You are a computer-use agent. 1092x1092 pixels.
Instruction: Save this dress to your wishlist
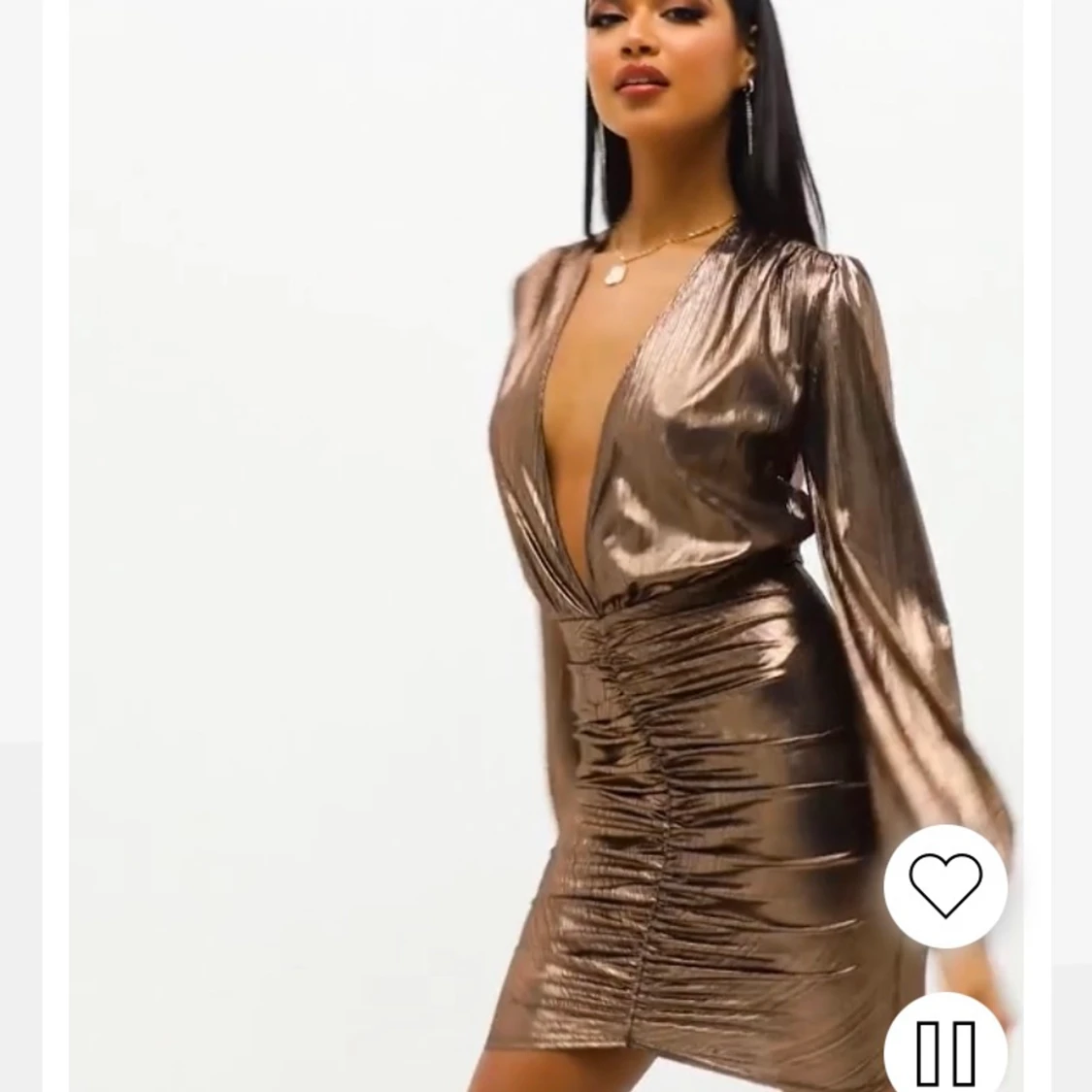point(944,886)
